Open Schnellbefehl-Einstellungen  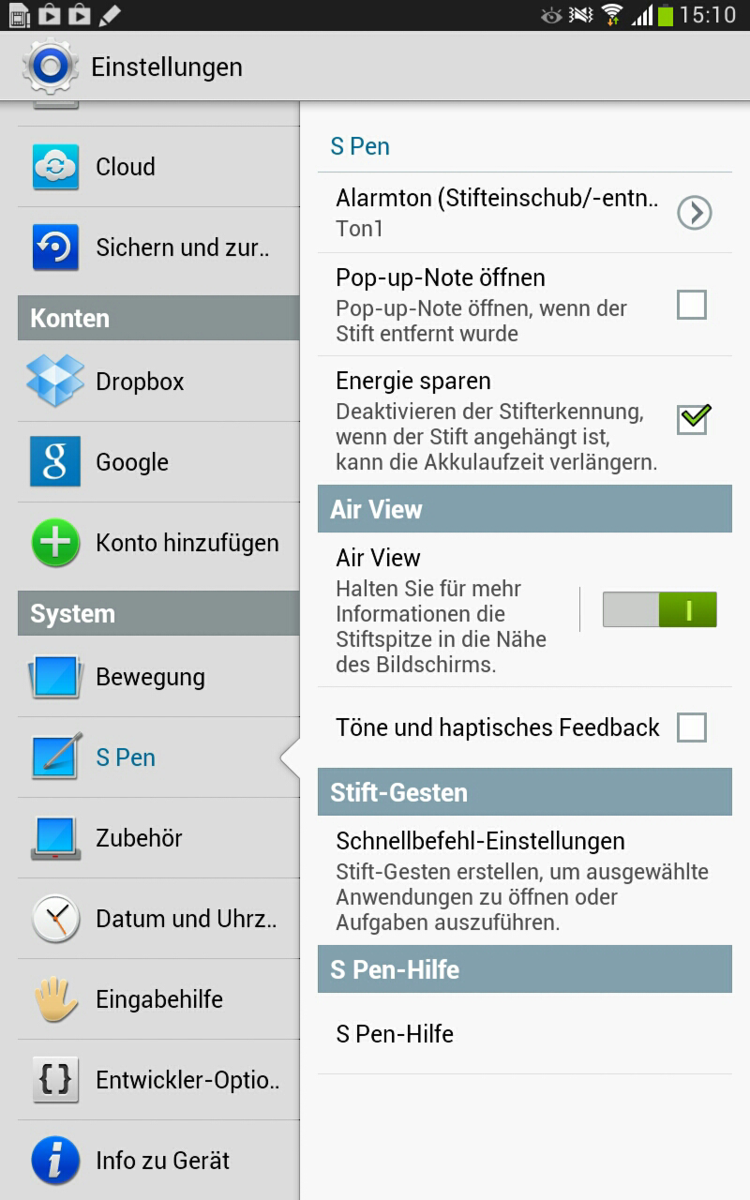coord(525,881)
